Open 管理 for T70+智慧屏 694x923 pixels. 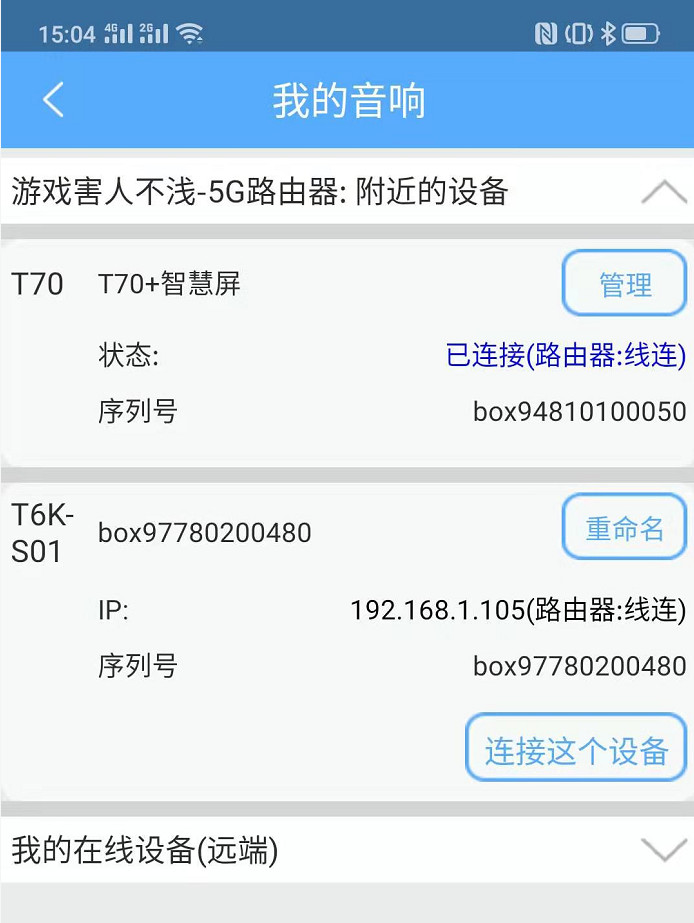625,284
